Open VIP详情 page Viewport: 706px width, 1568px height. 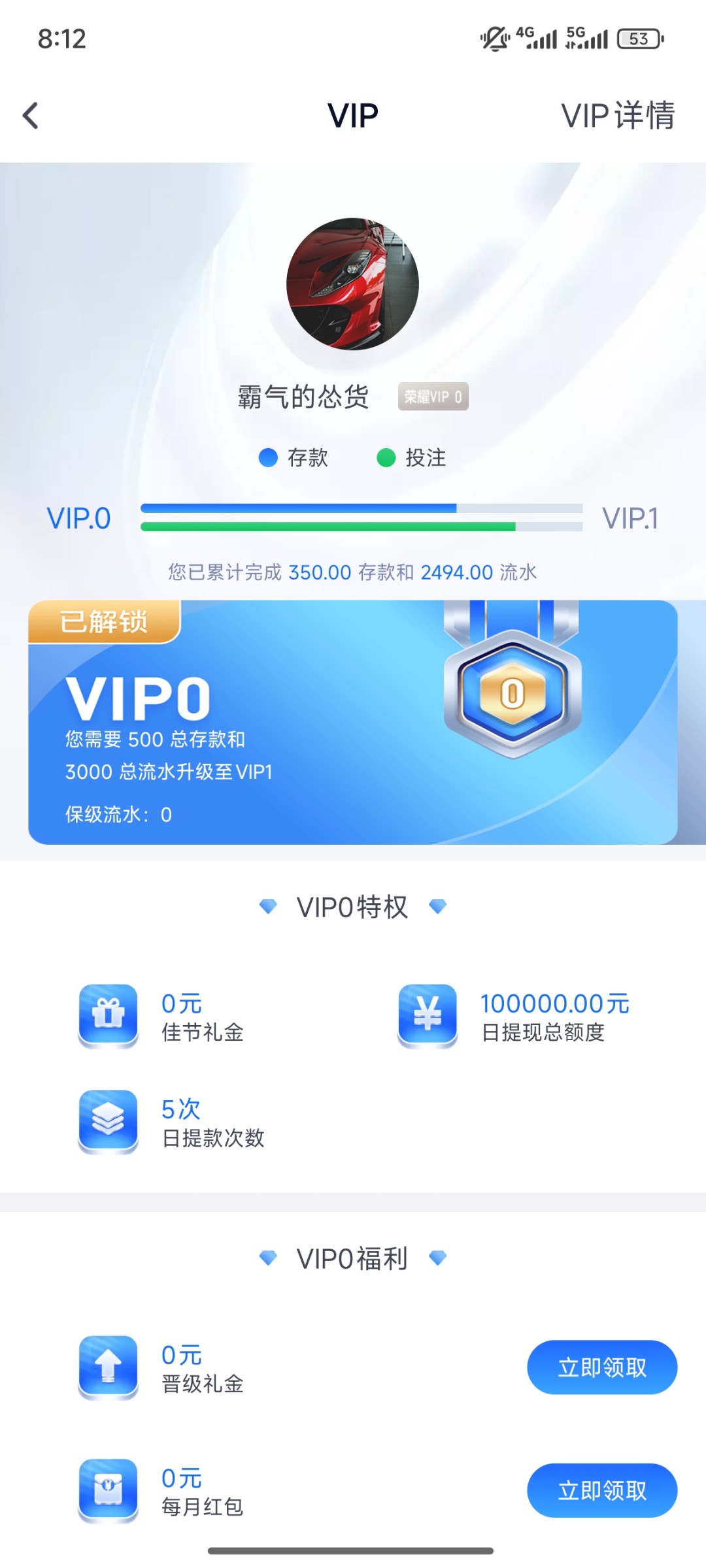point(617,116)
